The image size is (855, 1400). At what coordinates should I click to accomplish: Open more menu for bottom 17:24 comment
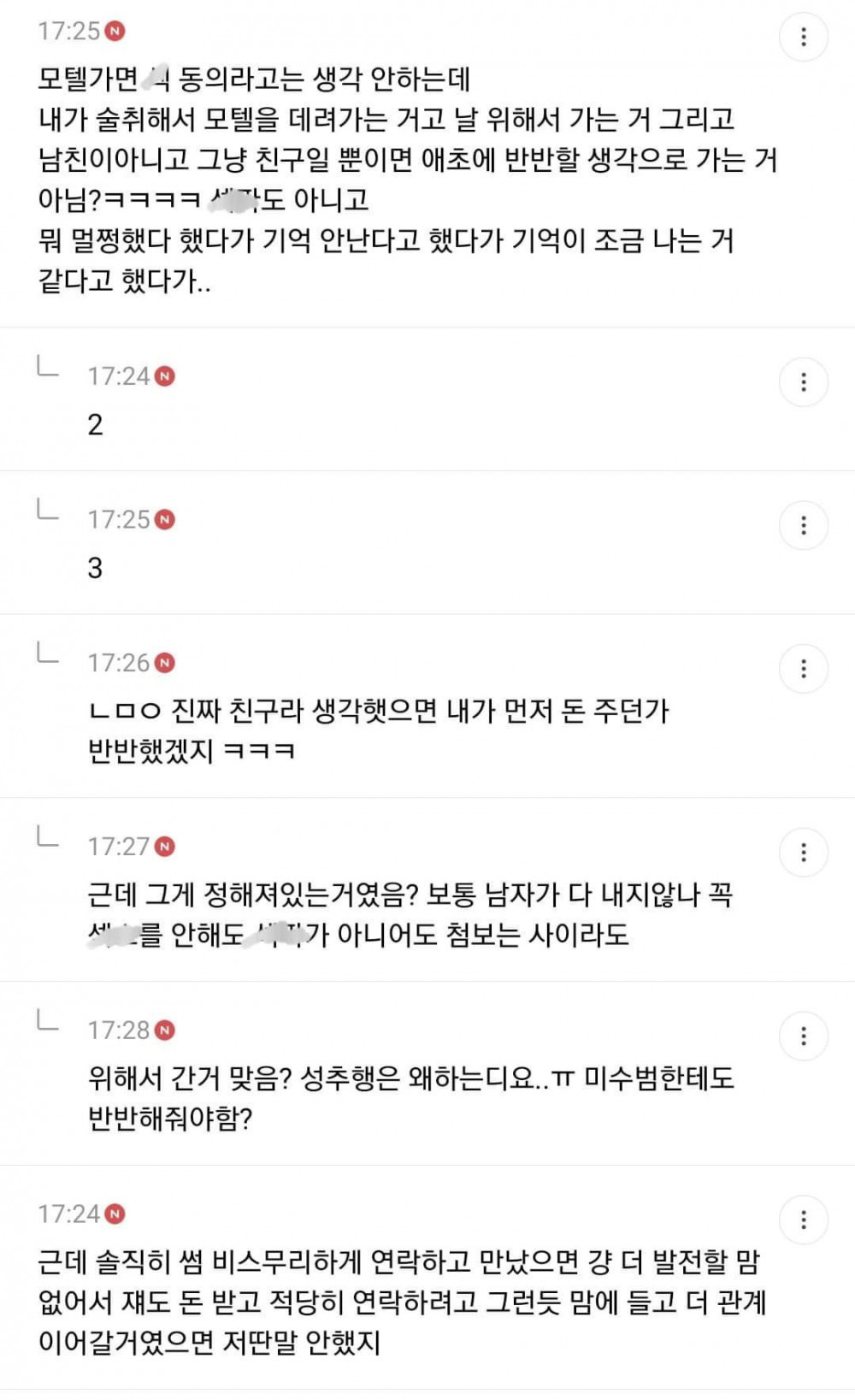pos(803,1220)
